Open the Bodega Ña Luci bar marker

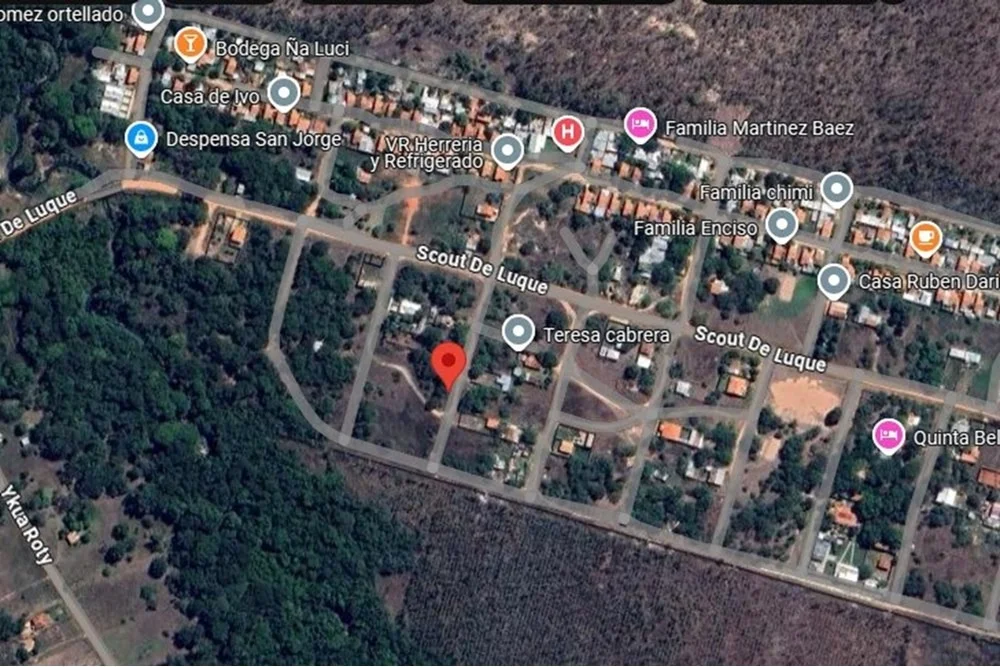click(x=189, y=44)
